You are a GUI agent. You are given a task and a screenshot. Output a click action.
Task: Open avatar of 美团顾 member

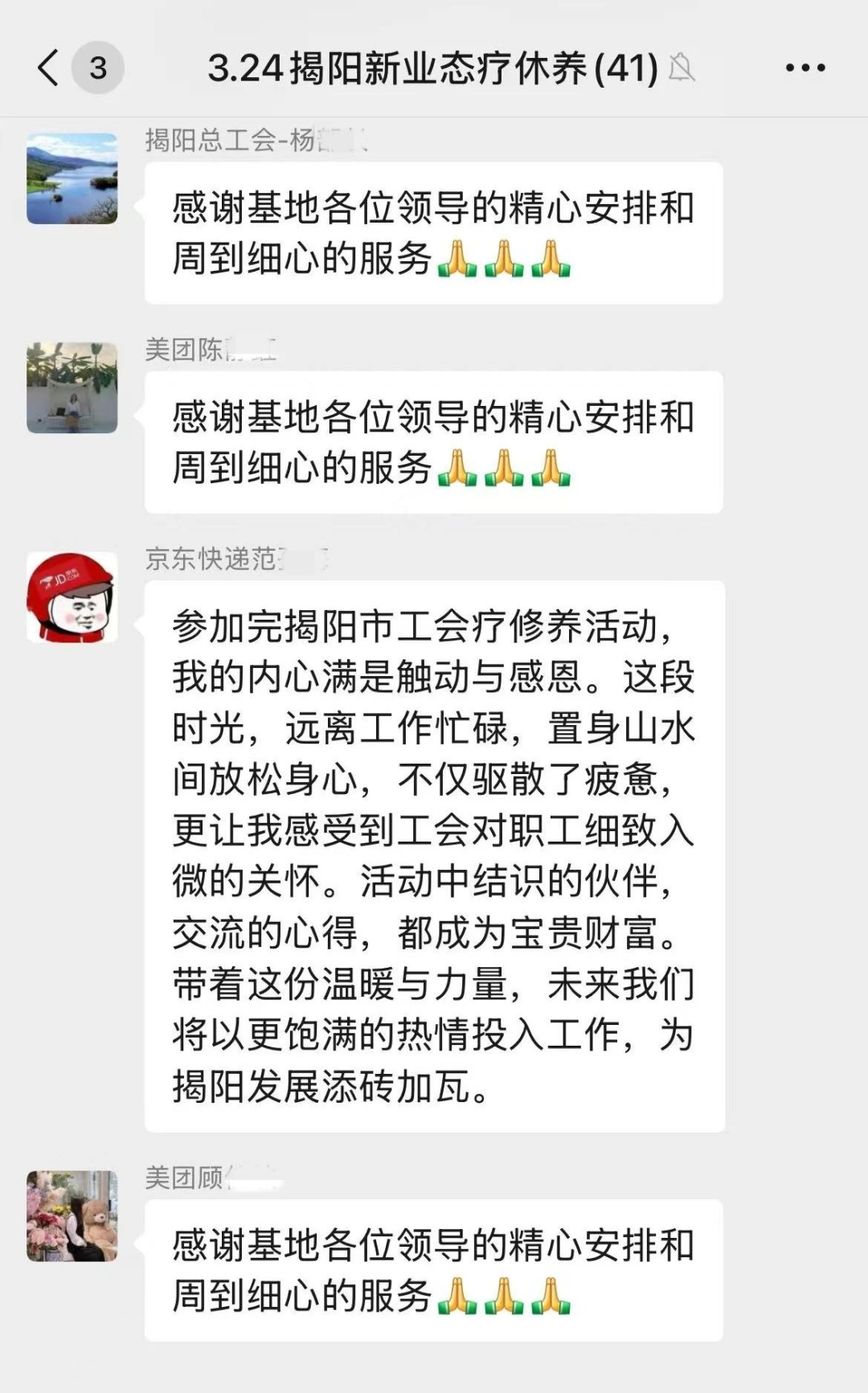click(72, 1215)
